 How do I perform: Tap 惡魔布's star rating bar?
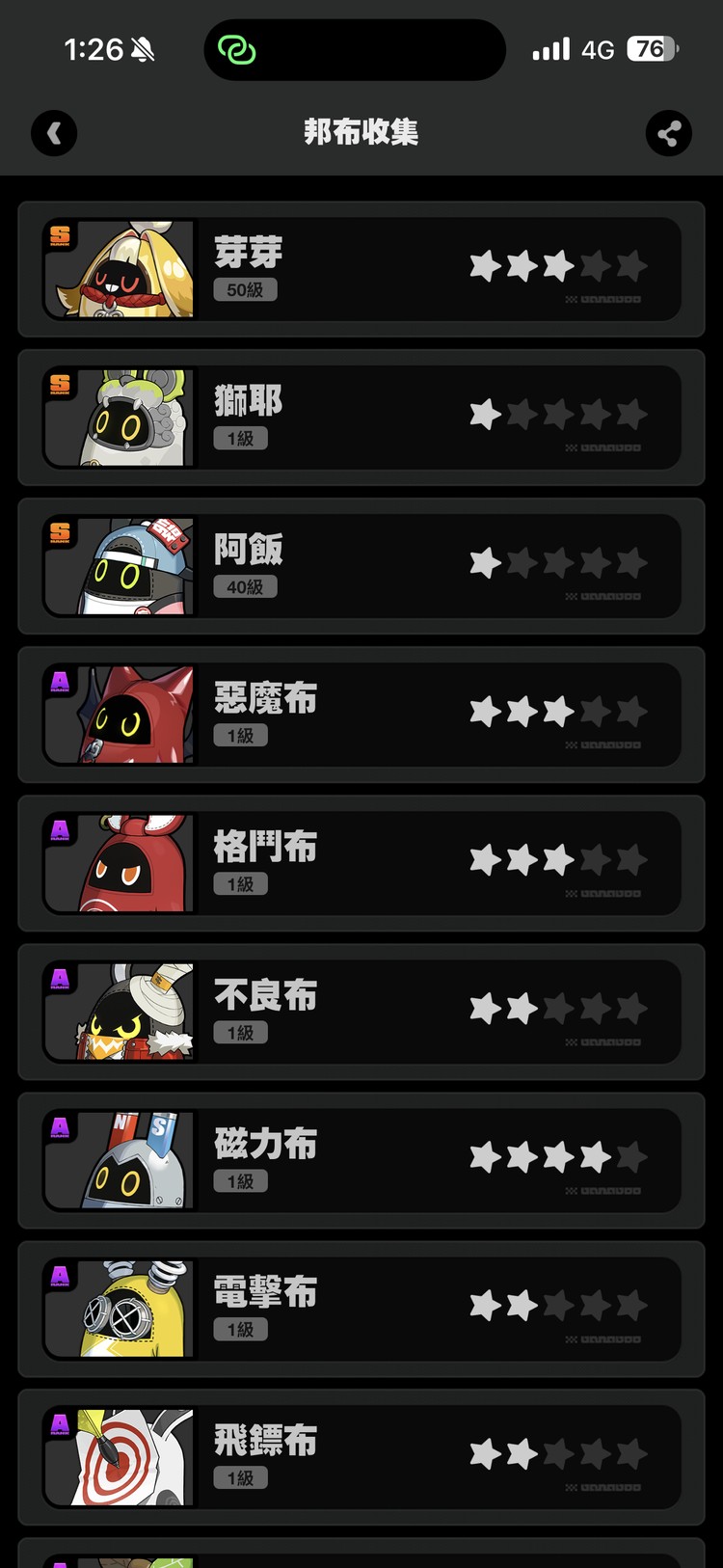point(558,710)
